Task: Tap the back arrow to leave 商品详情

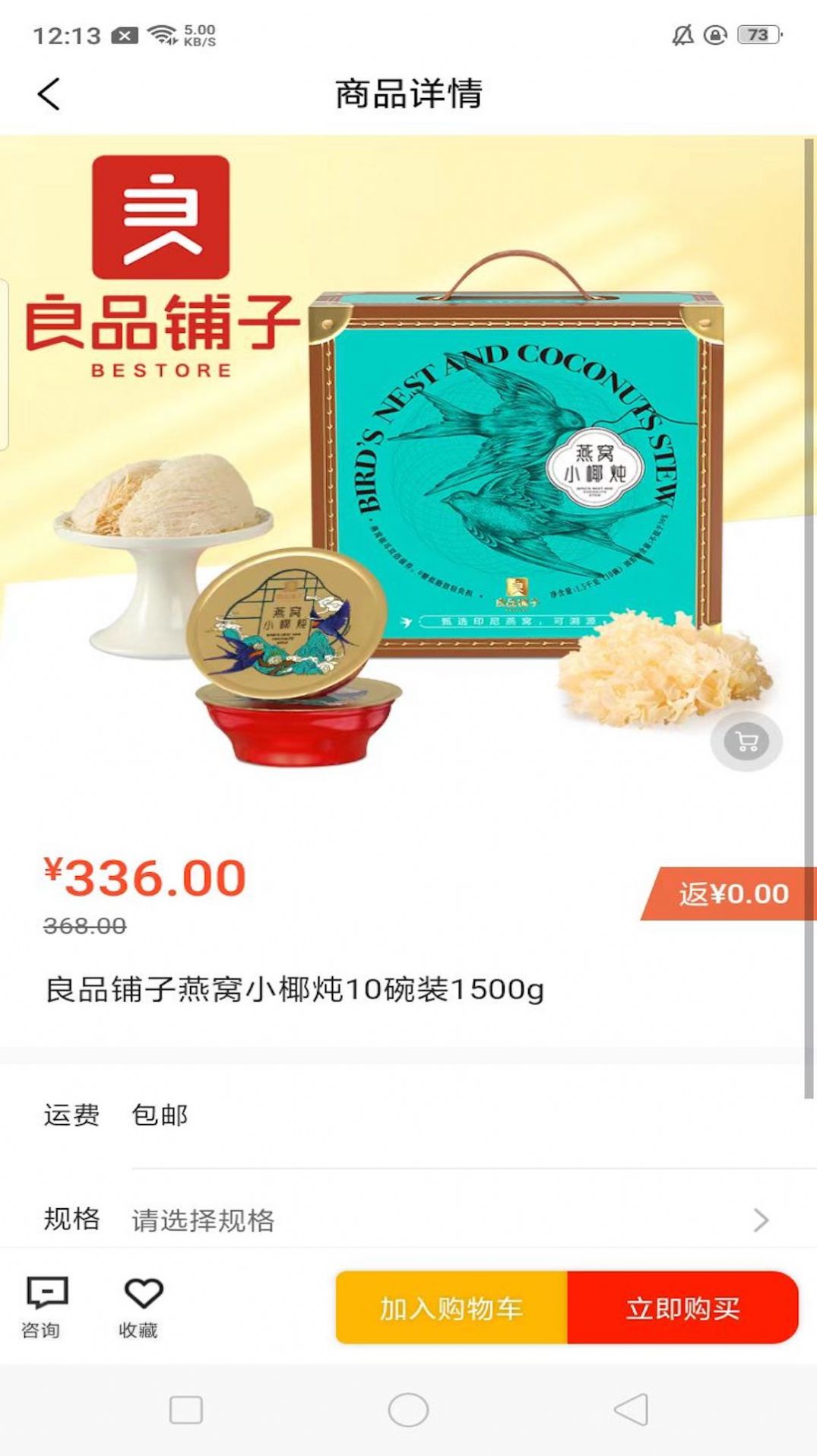Action: [x=49, y=94]
